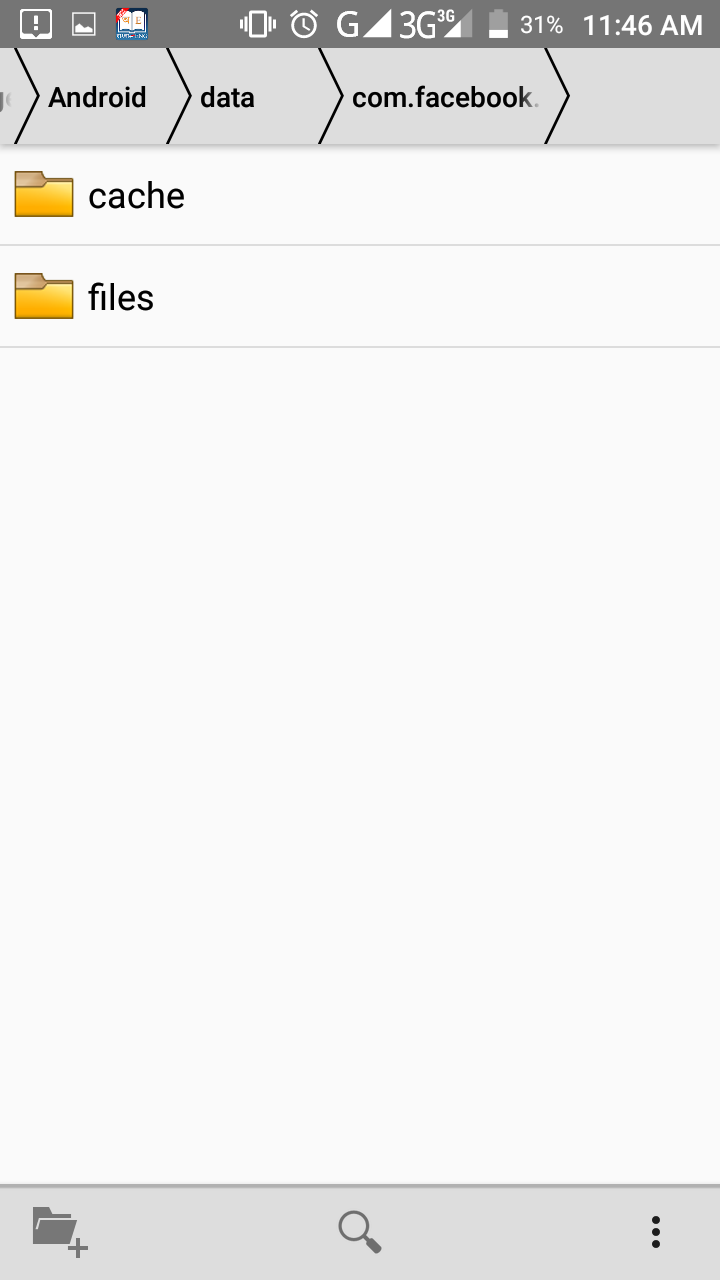720x1280 pixels.
Task: Open the cache folder
Action: (360, 195)
